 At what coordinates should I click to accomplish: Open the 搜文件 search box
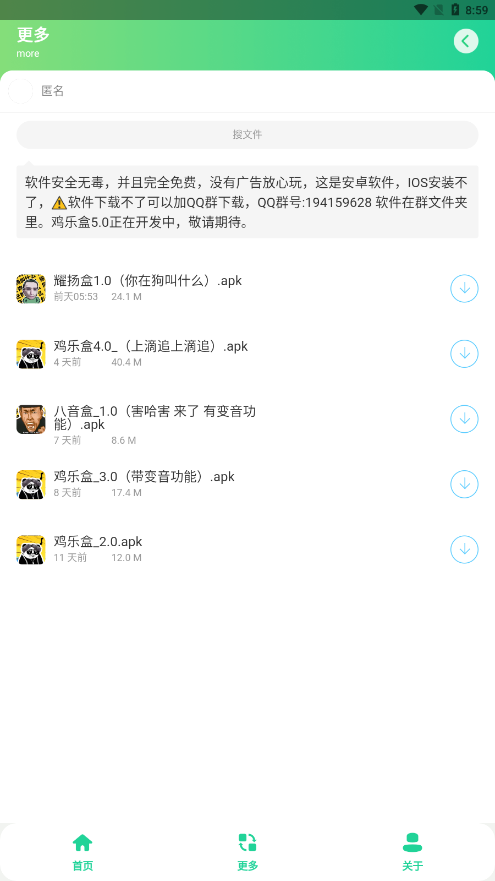click(247, 135)
